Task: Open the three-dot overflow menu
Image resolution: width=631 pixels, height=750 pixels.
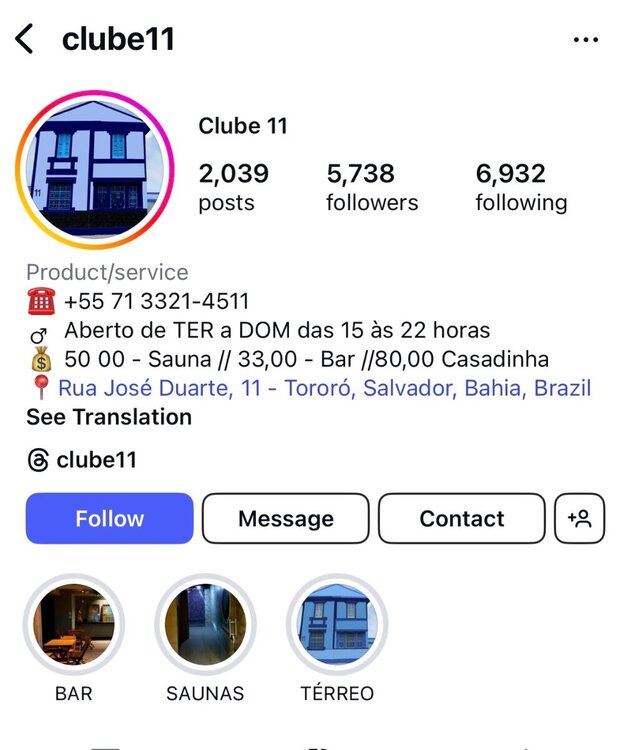Action: [x=584, y=40]
